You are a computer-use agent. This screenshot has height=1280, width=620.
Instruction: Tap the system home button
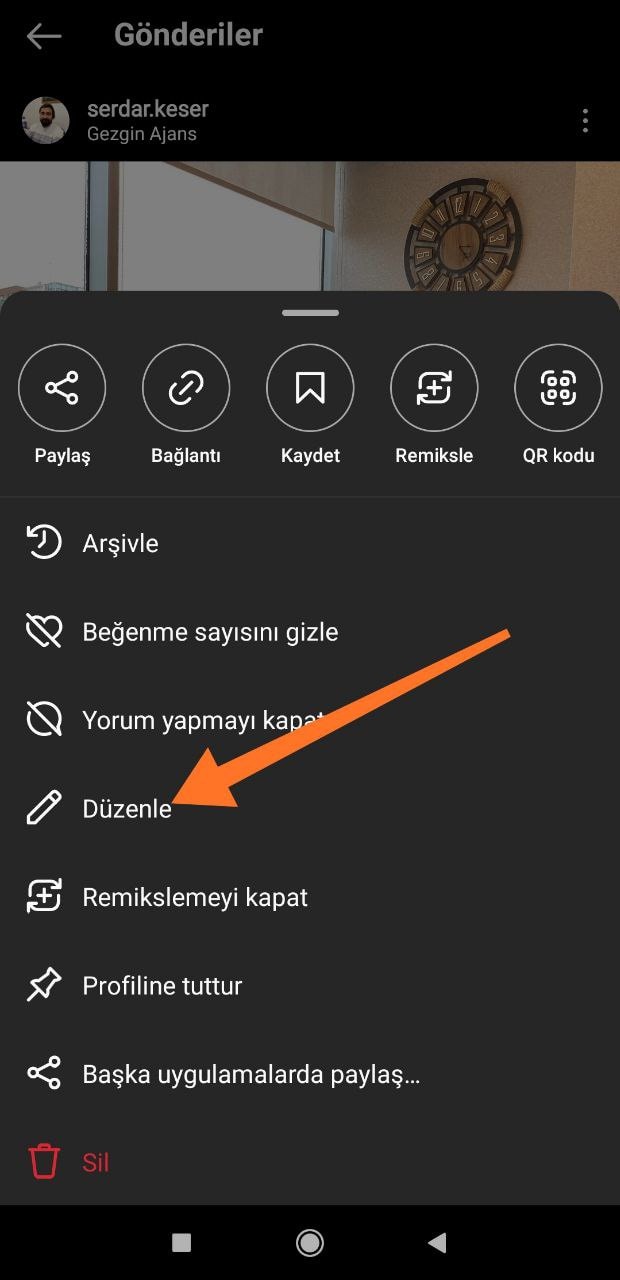coord(310,1243)
